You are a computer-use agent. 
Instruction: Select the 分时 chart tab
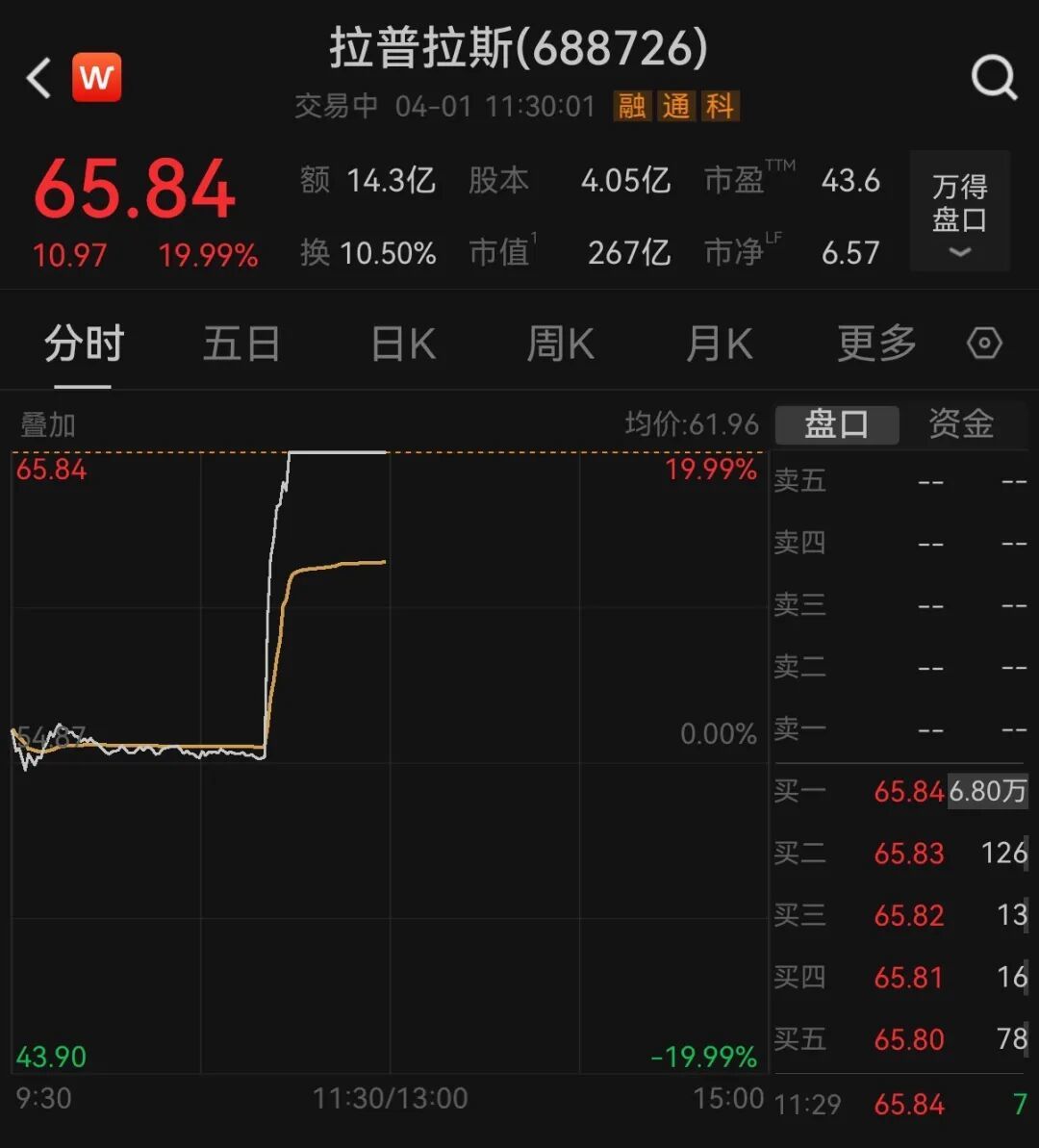click(84, 344)
